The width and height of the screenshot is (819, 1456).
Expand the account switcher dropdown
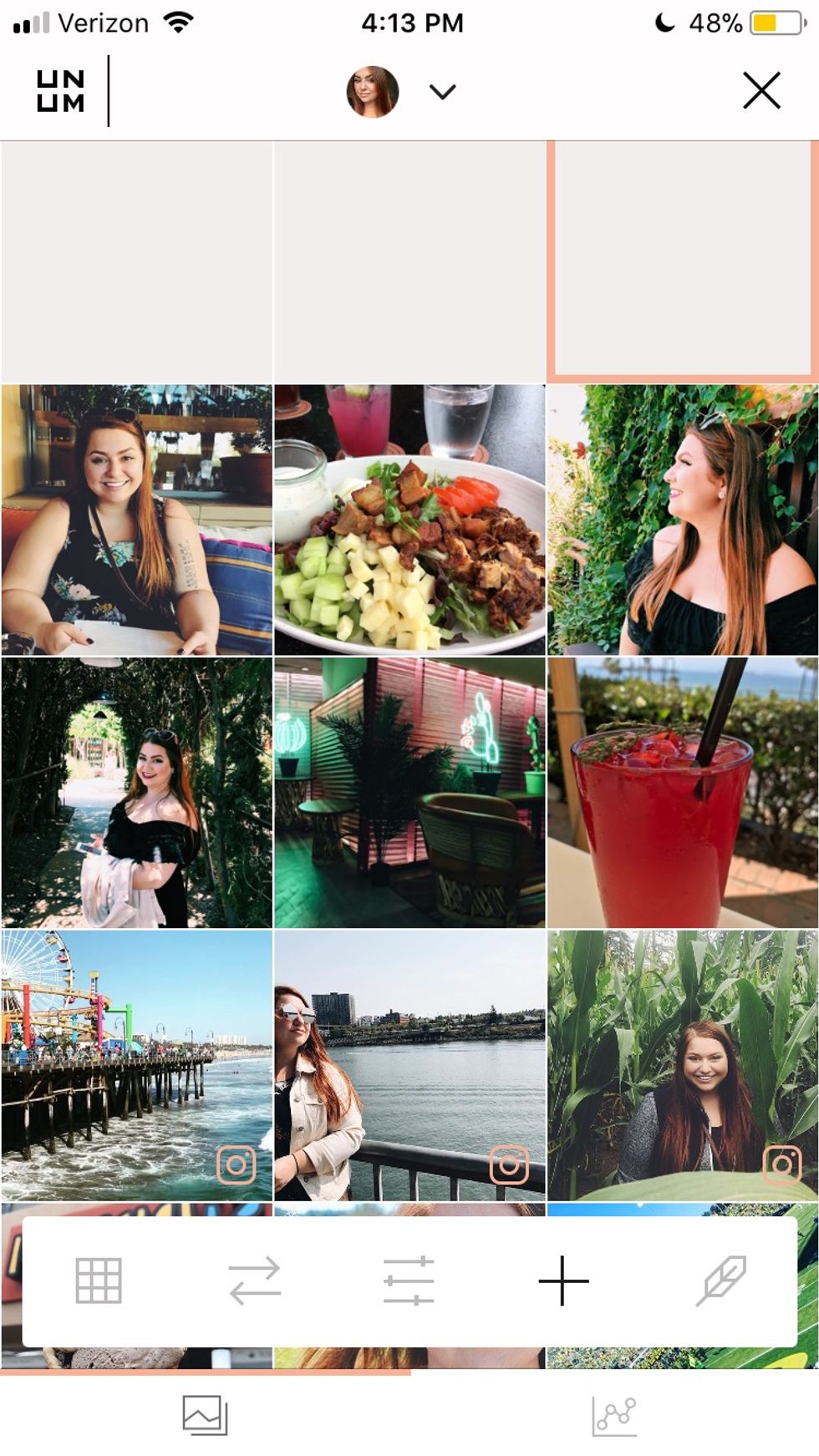pos(442,91)
